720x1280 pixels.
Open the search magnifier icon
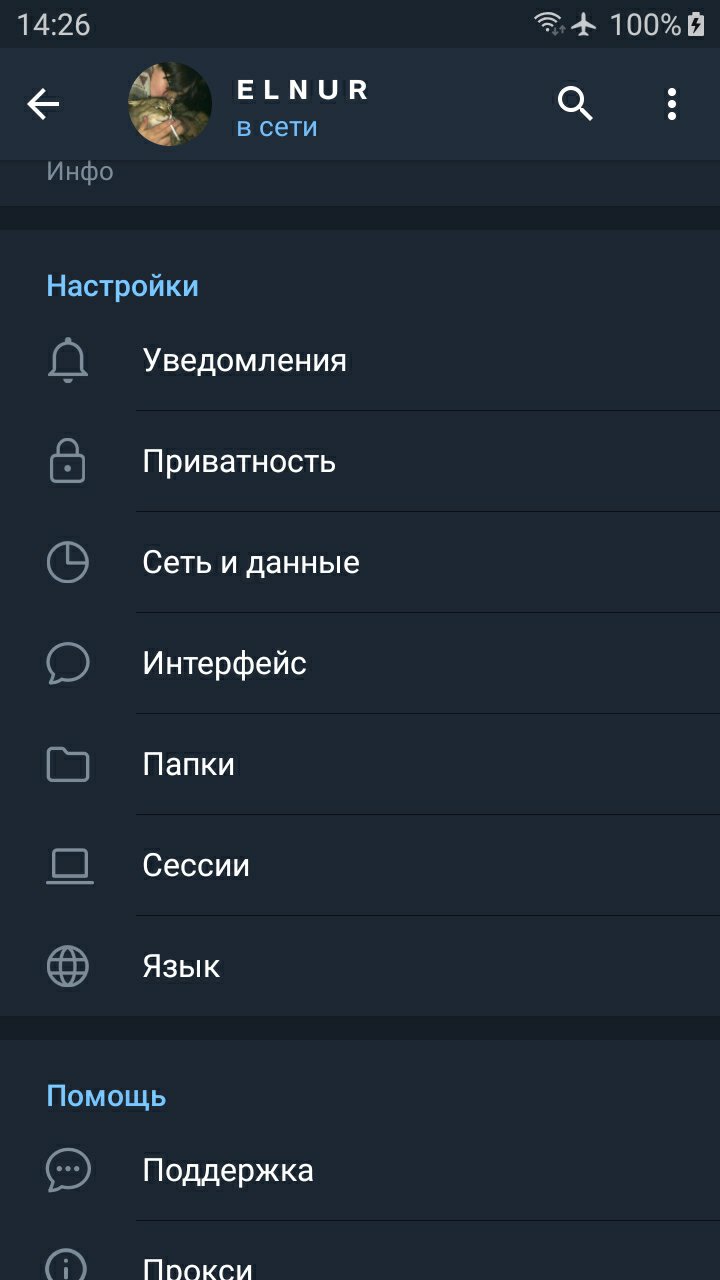click(575, 104)
